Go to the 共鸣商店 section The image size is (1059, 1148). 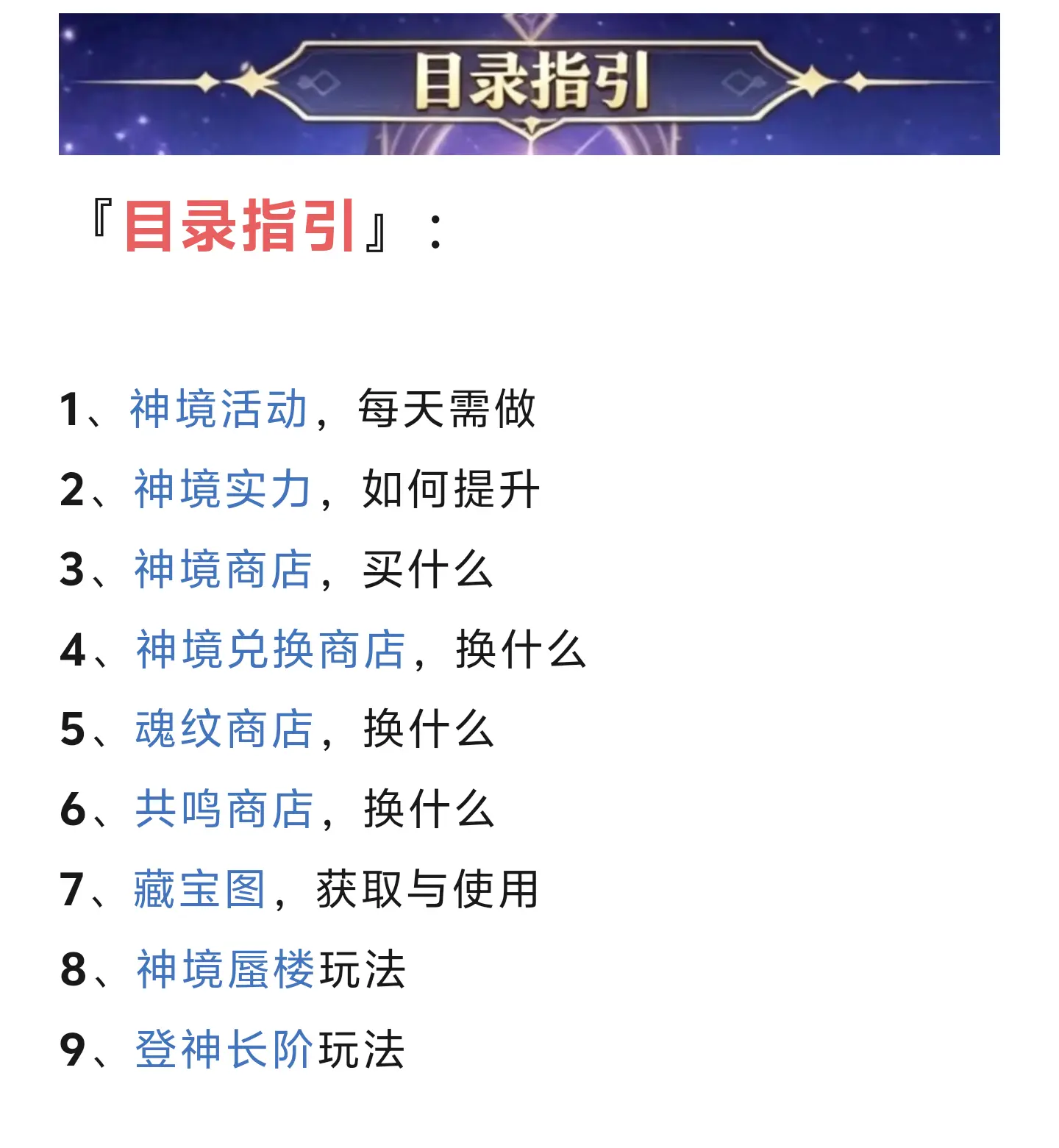coord(224,810)
